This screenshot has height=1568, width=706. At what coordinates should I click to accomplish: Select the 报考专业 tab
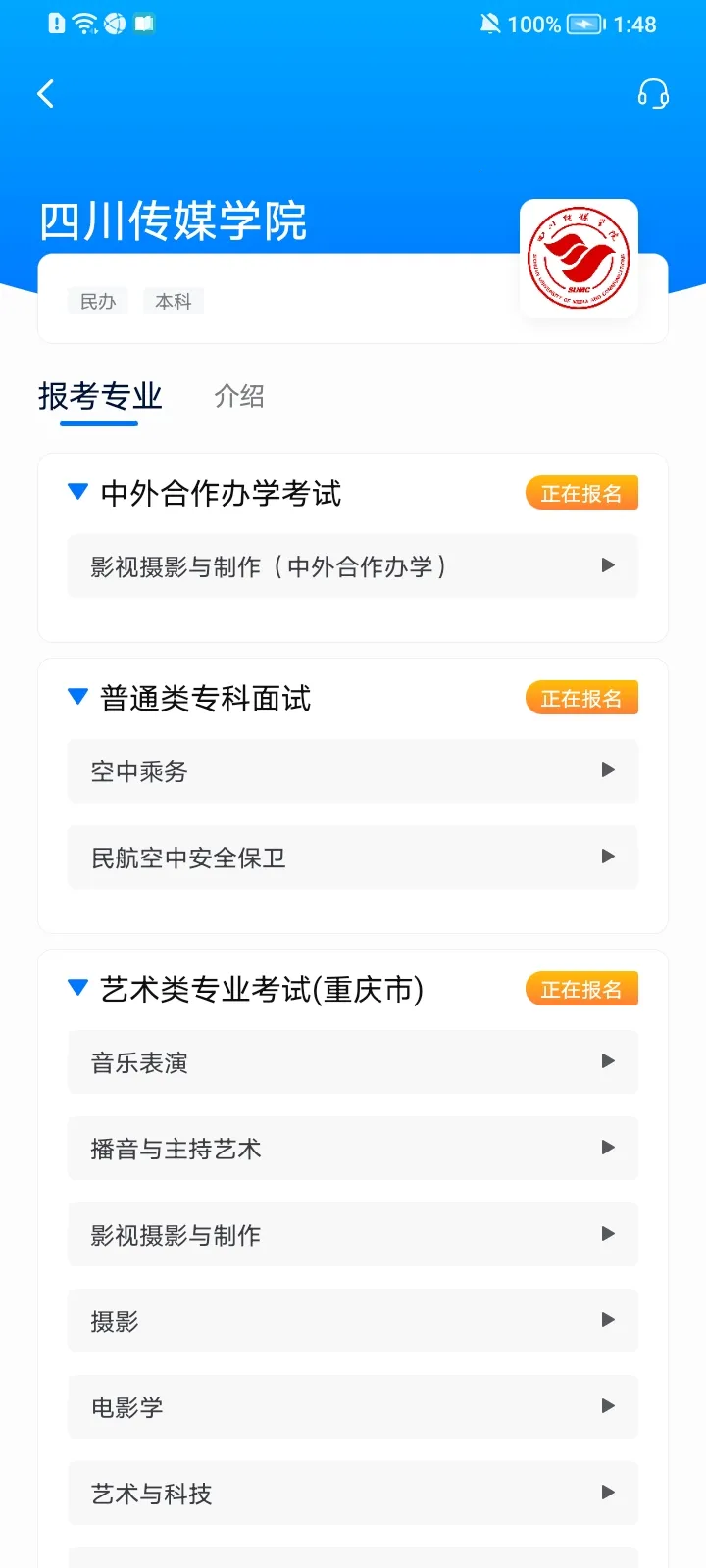(100, 396)
